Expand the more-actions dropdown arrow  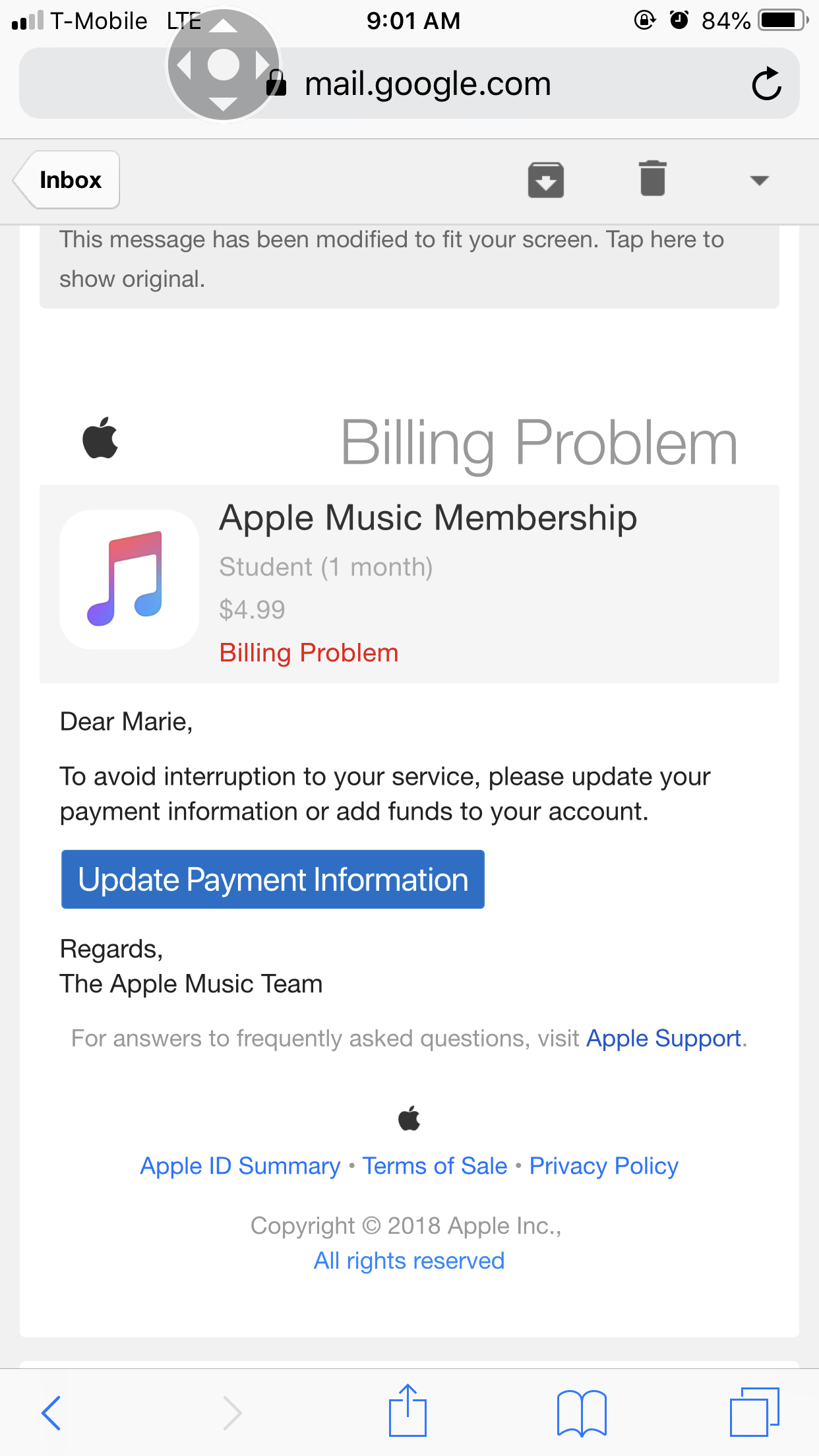[760, 180]
